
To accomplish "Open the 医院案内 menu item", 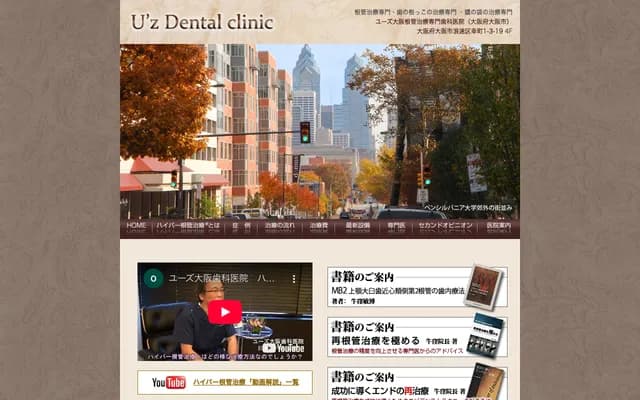I will tap(497, 227).
